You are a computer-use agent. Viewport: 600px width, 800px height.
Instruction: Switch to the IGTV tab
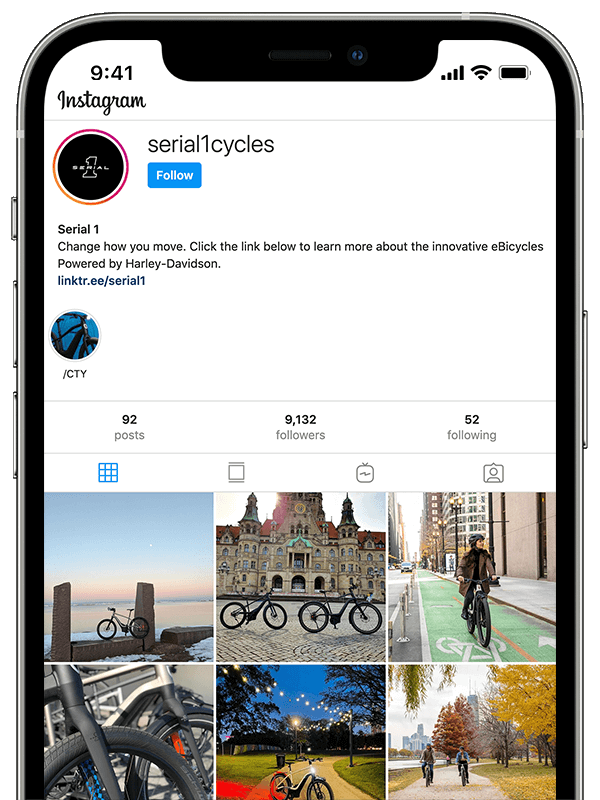click(364, 473)
